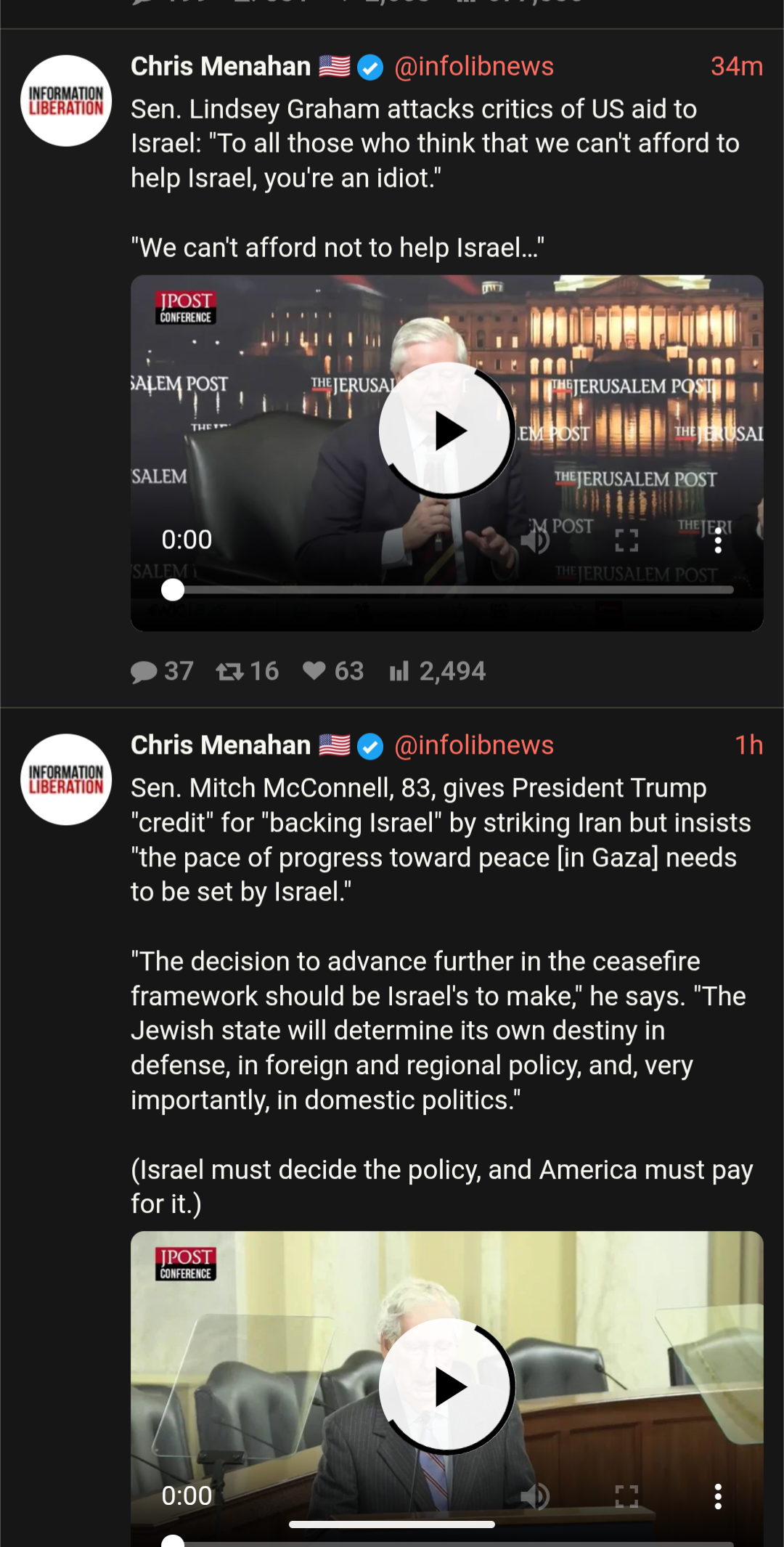Open the 1h timestamp link
Image resolution: width=784 pixels, height=1547 pixels.
point(748,745)
